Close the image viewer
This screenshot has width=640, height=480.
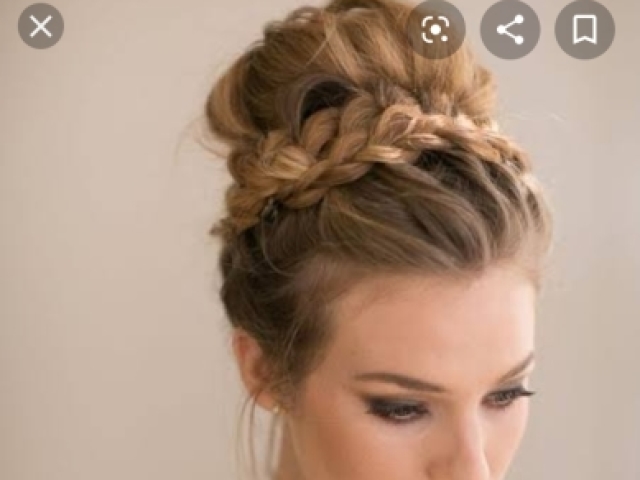click(x=41, y=27)
